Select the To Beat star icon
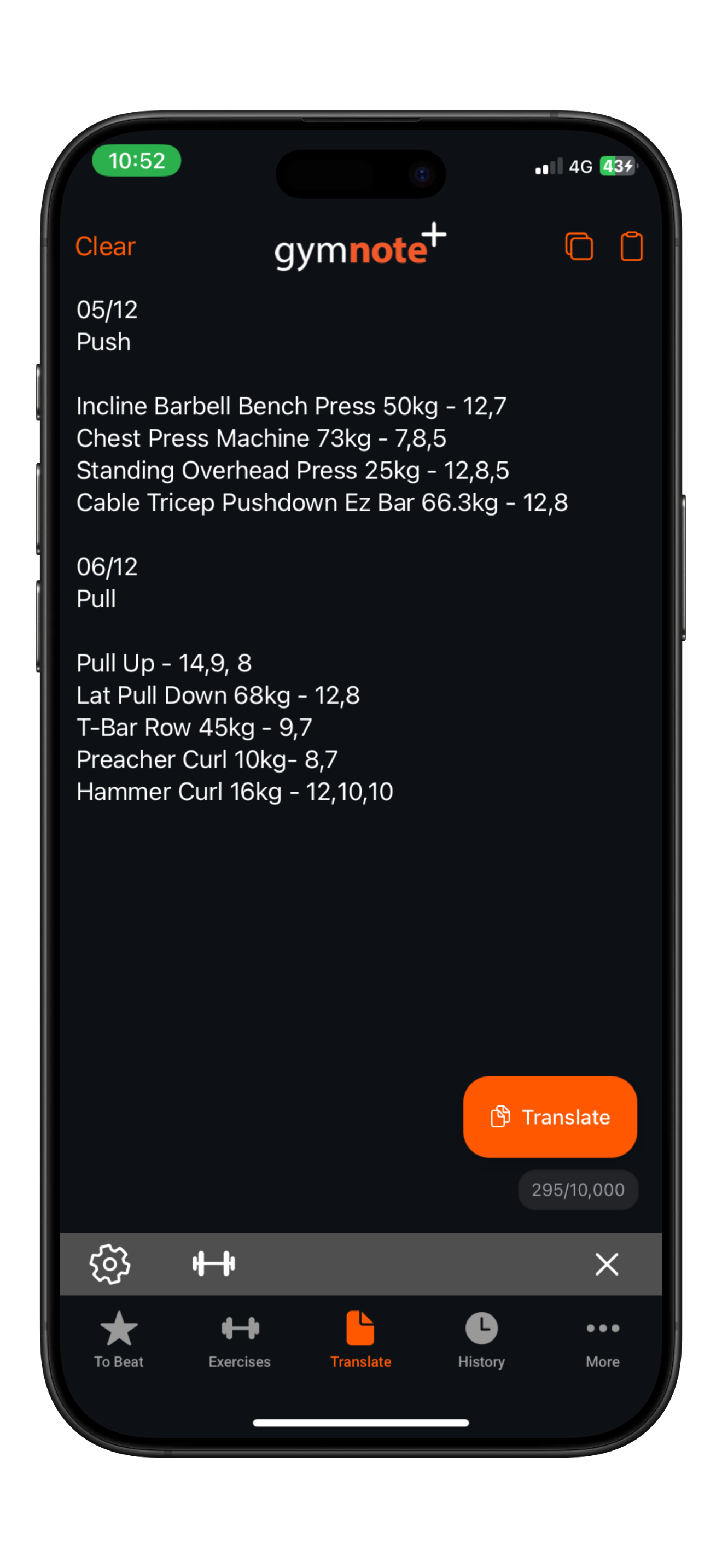722x1568 pixels. 118,1329
